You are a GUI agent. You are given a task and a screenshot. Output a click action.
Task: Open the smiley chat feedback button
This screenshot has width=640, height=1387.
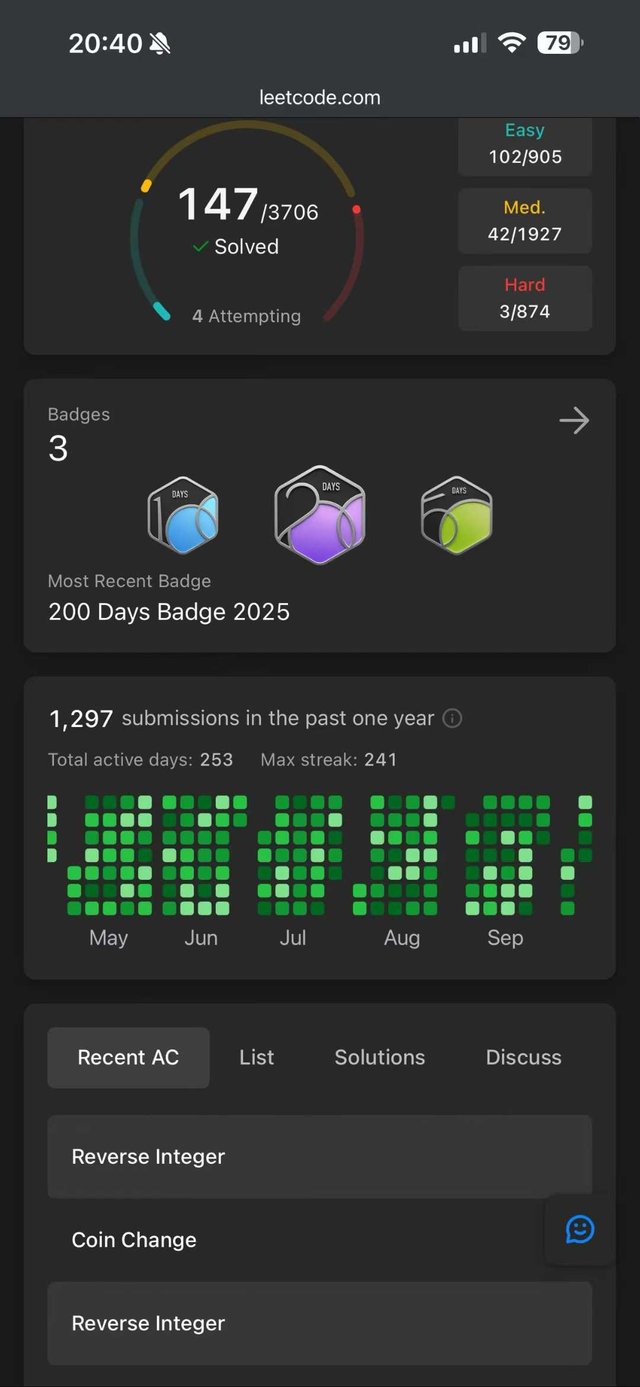coord(580,1229)
